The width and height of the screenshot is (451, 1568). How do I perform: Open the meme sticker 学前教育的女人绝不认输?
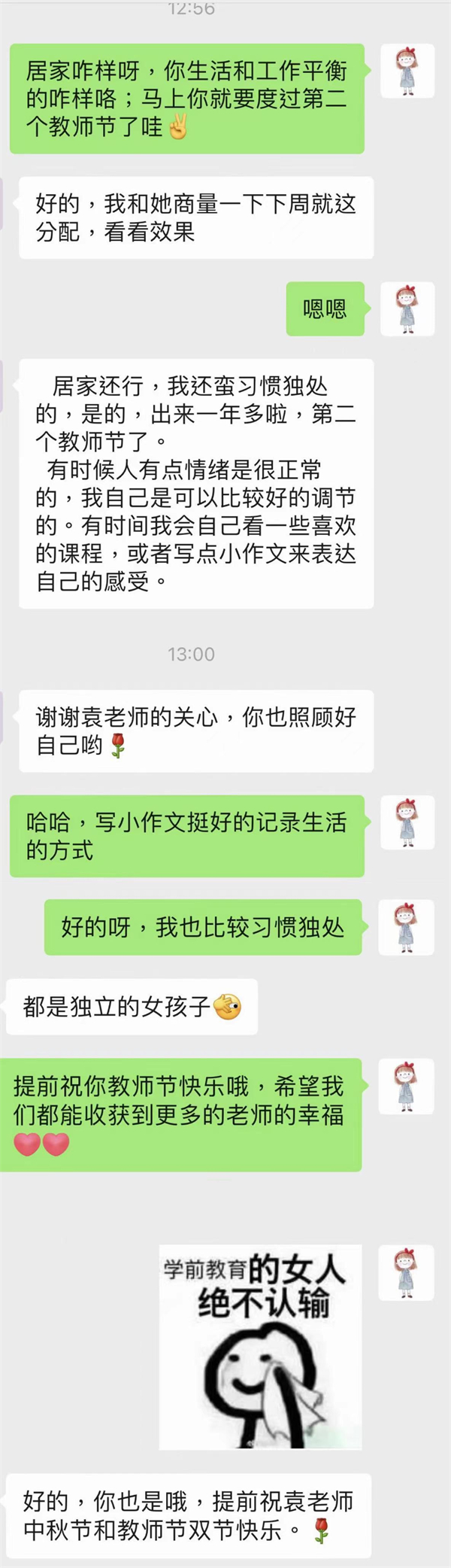[x=260, y=1346]
